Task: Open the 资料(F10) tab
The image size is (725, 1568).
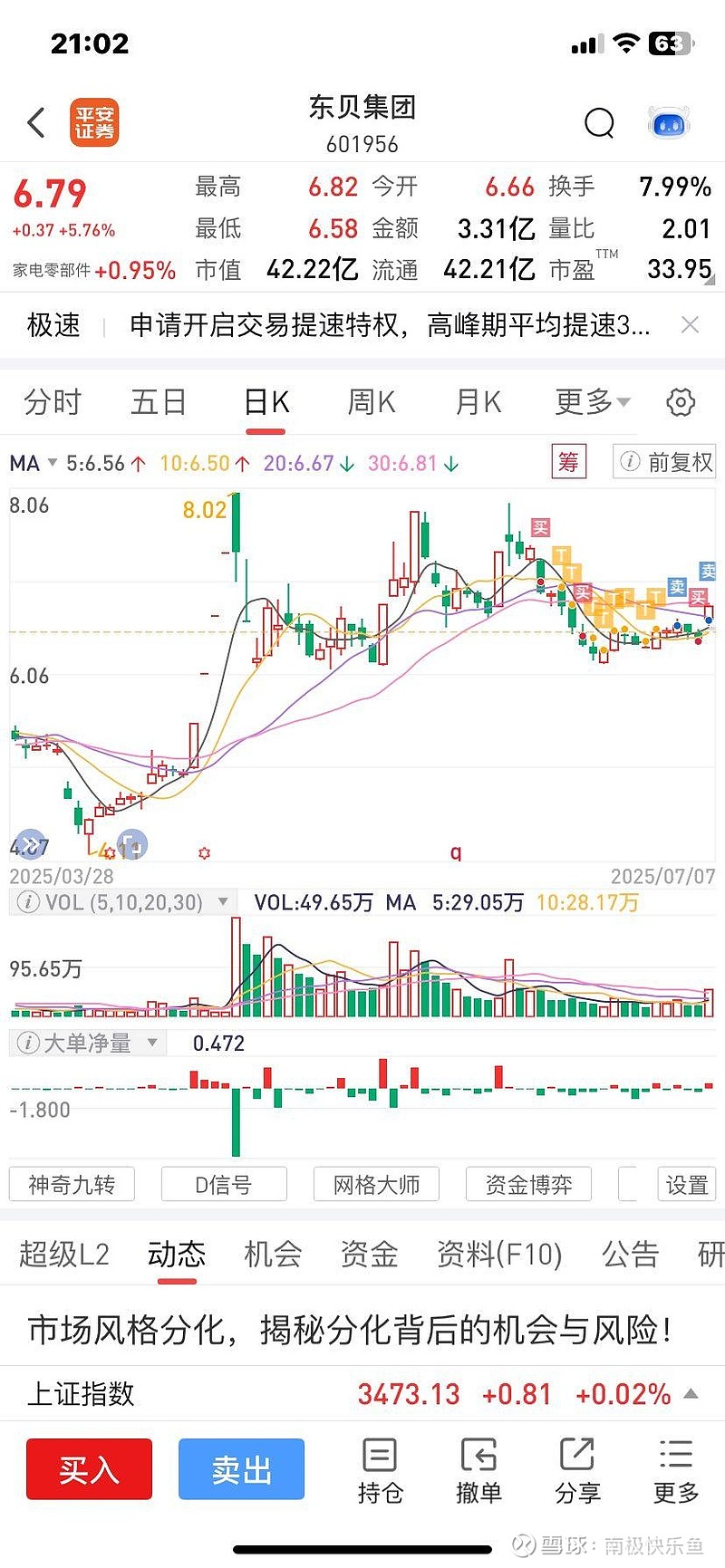Action: click(x=499, y=1255)
